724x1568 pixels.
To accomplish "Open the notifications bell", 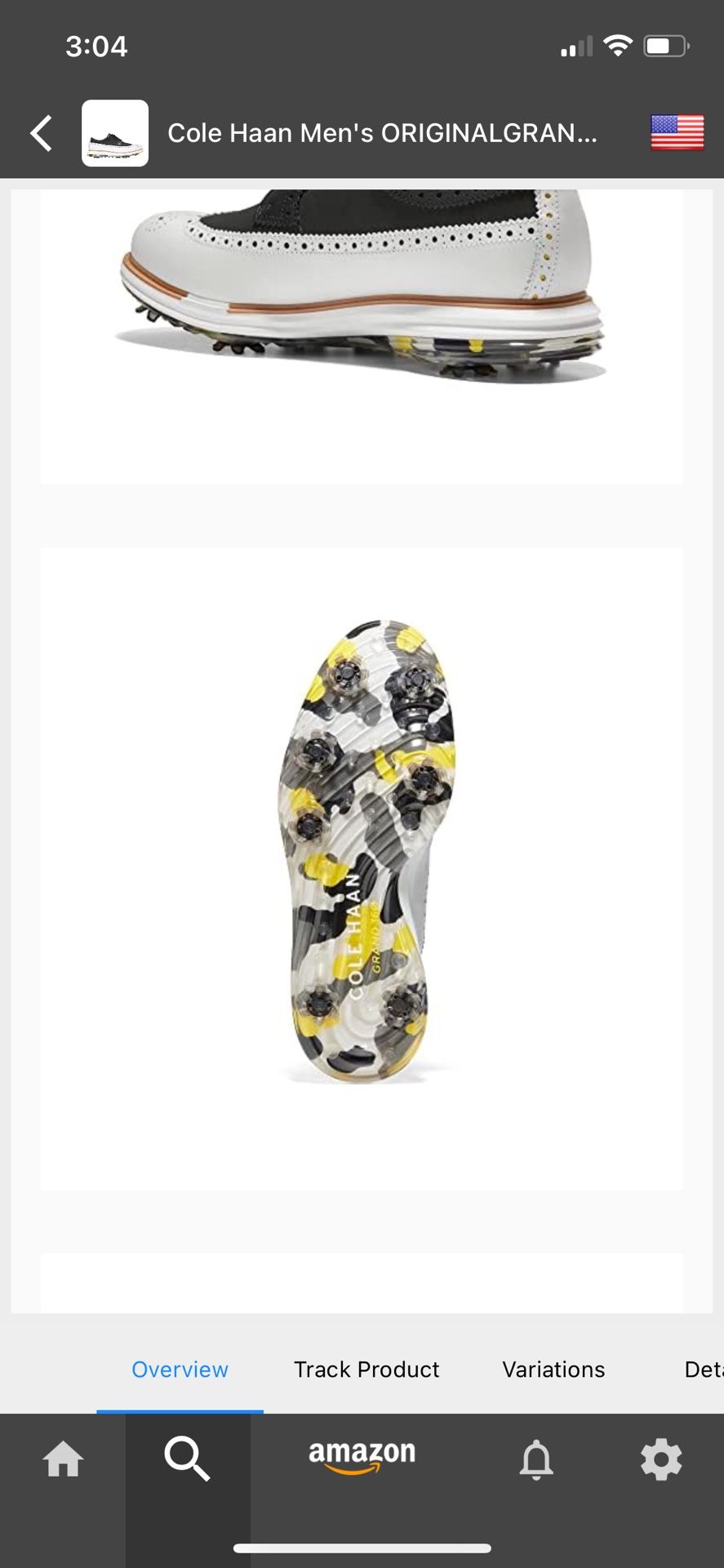I will click(536, 1459).
